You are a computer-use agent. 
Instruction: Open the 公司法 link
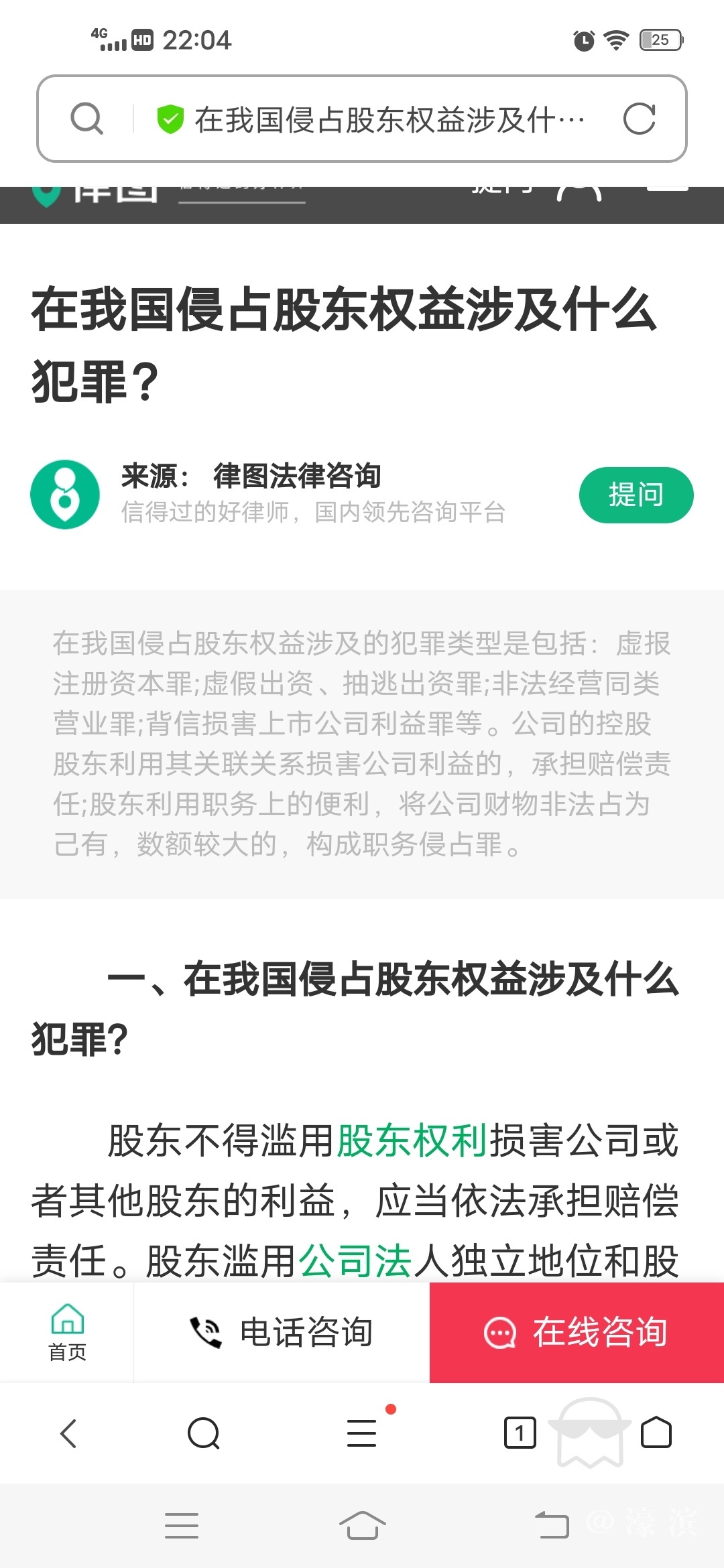pyautogui.click(x=355, y=1261)
